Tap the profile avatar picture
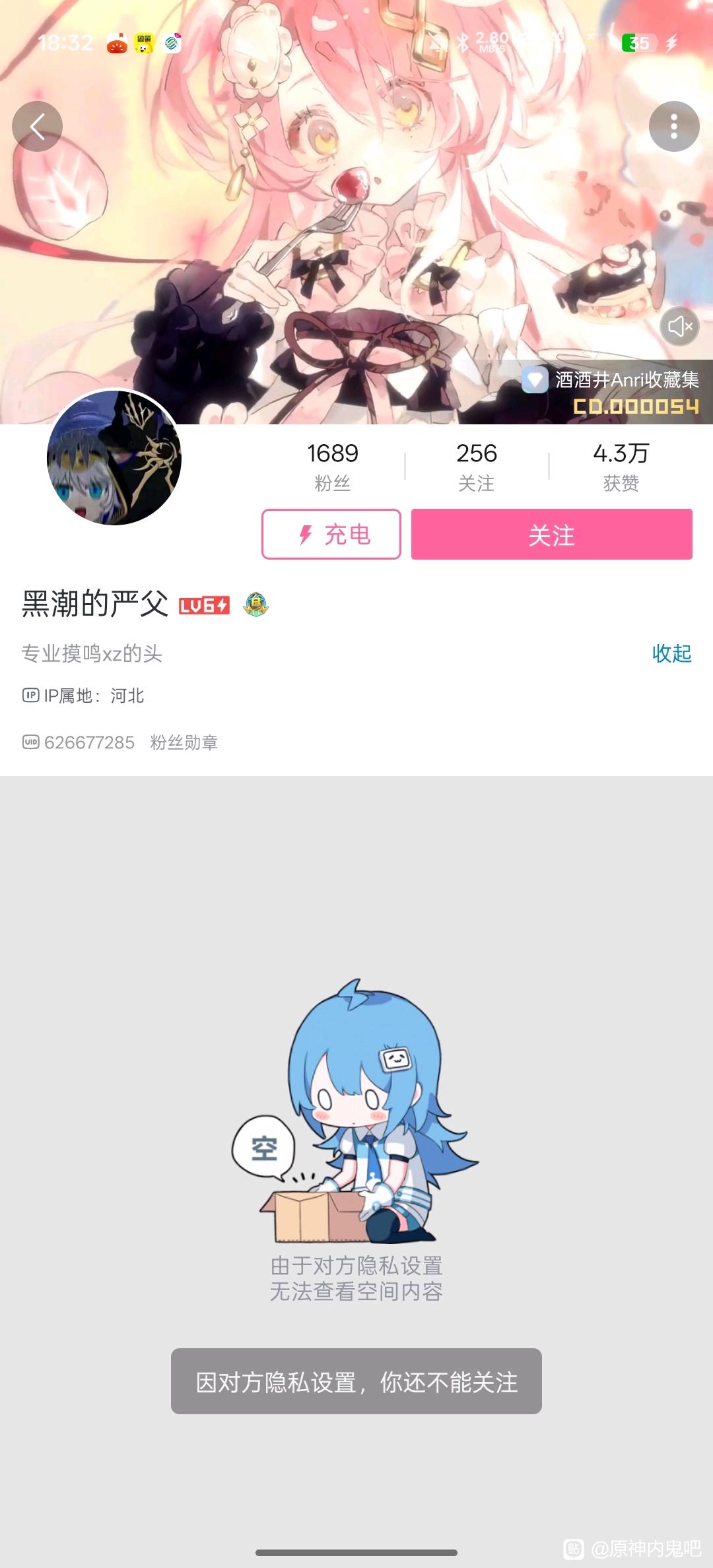713x1568 pixels. (114, 458)
